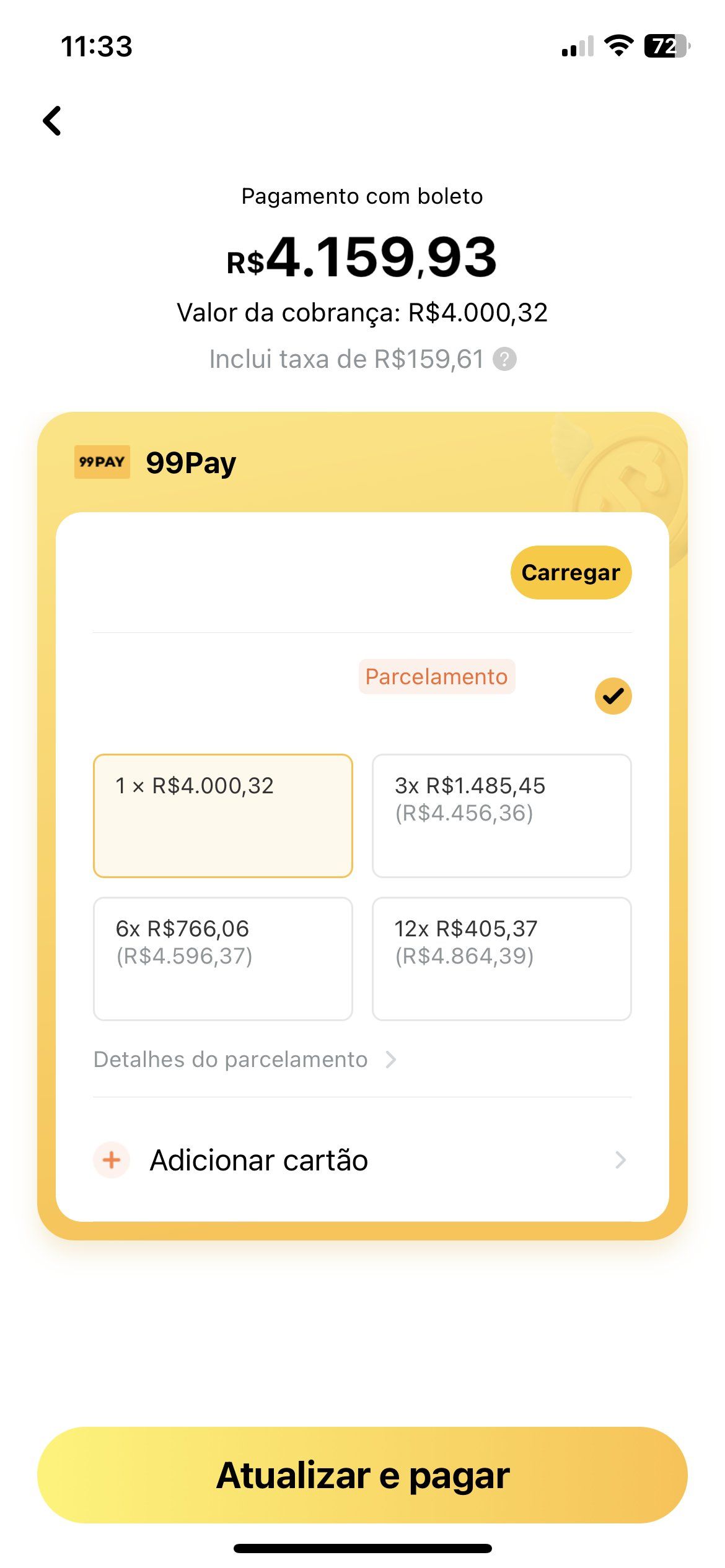The image size is (725, 1568).
Task: Select the 12x R$405,37 installment plan
Action: 502,959
